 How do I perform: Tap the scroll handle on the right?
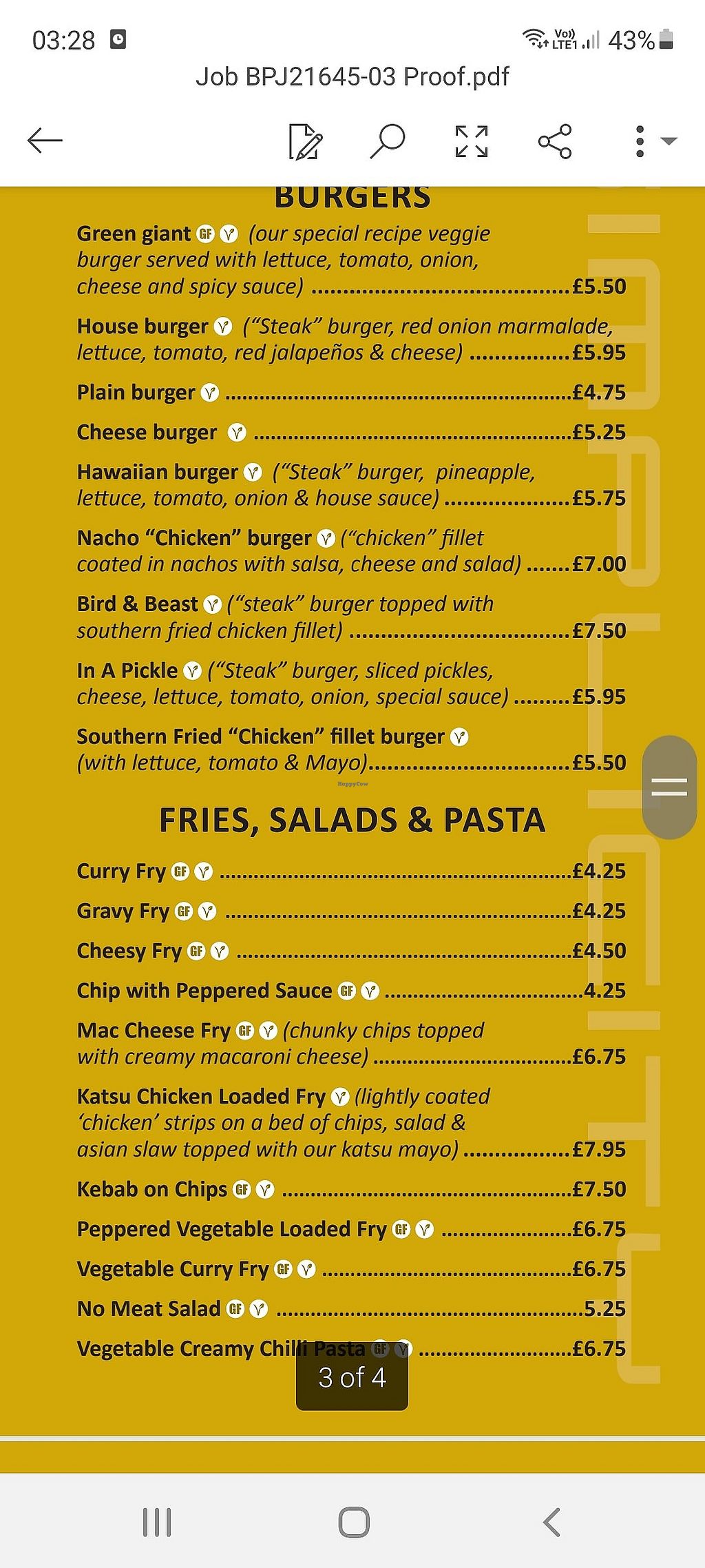(x=669, y=787)
